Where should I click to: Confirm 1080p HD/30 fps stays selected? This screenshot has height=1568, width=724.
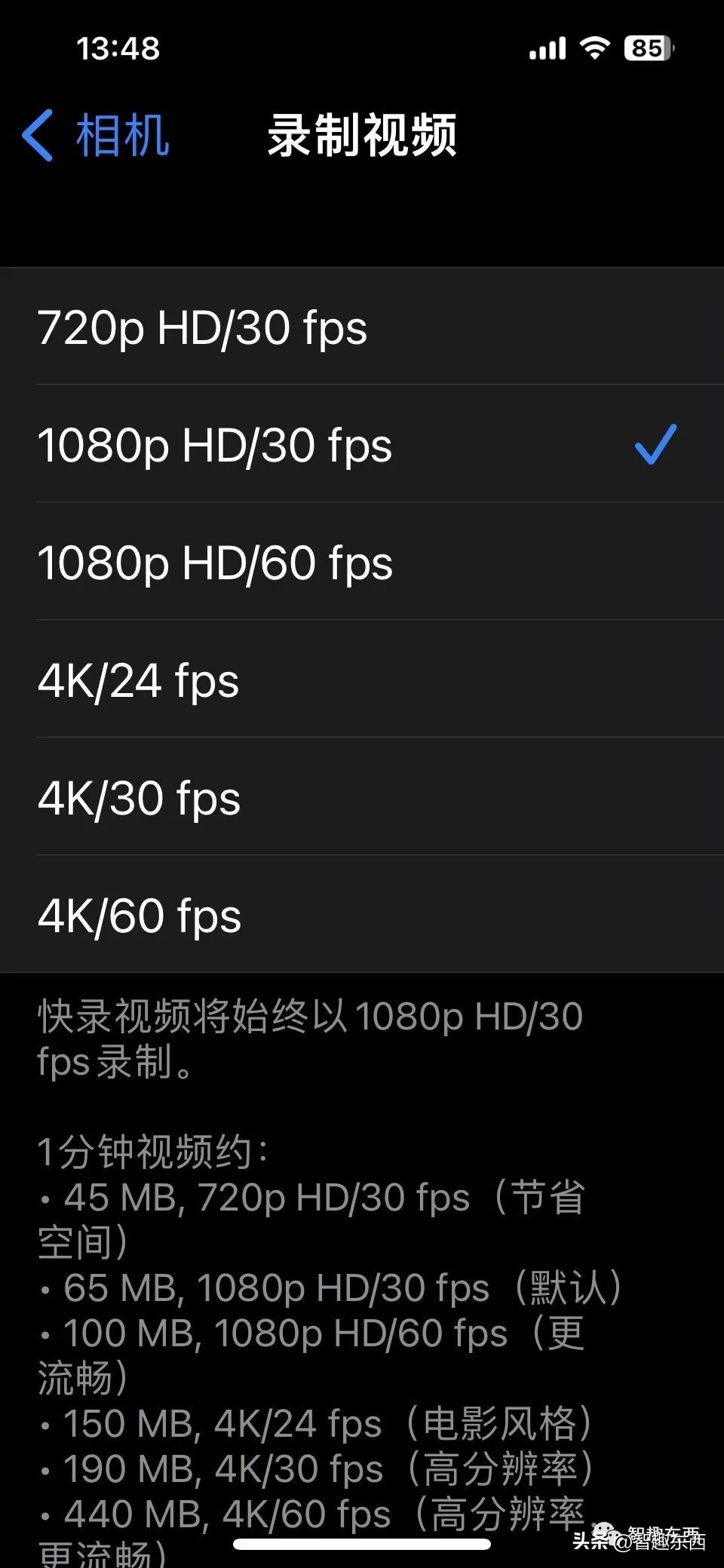215,445
